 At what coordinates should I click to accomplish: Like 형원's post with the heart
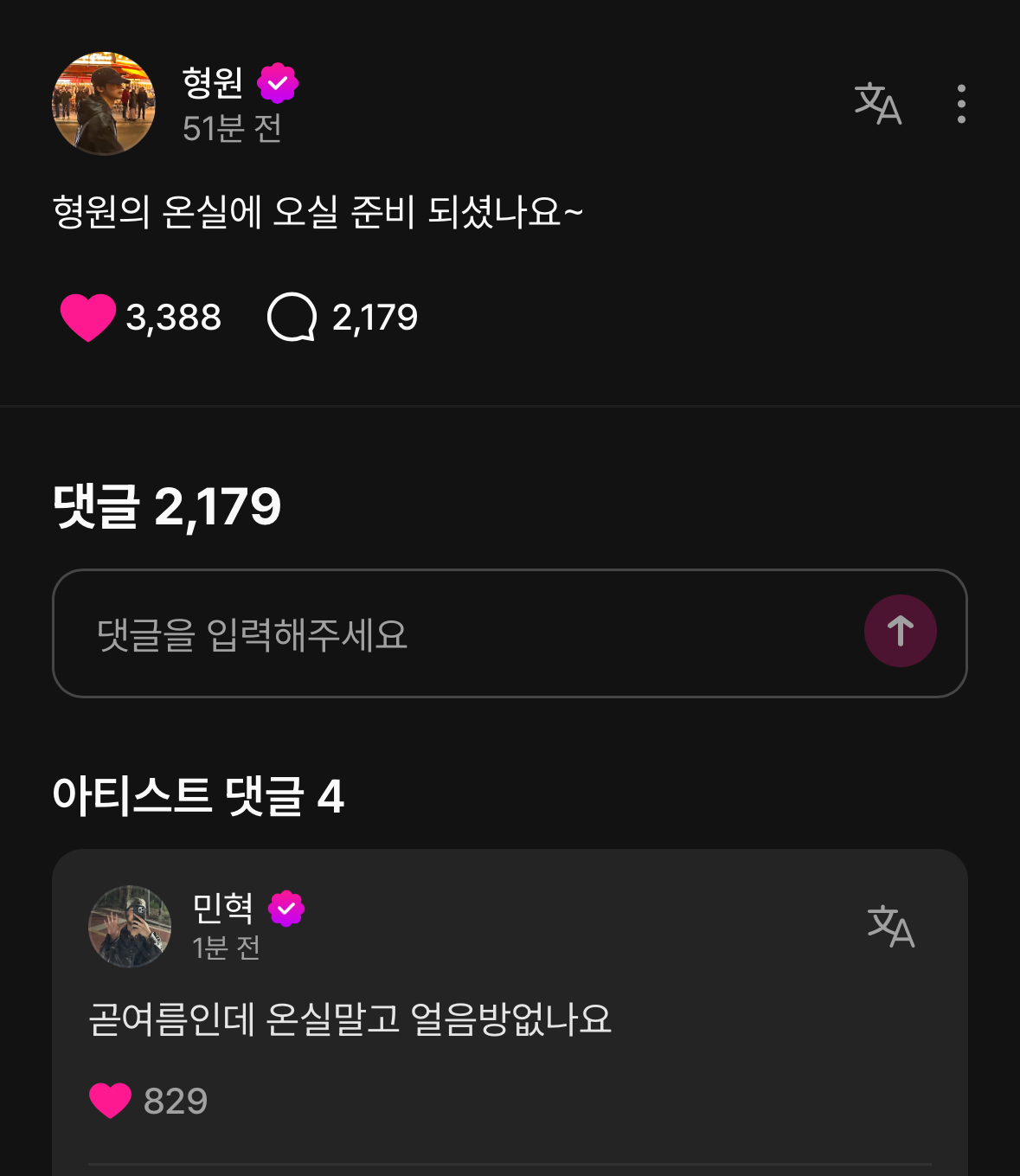88,317
